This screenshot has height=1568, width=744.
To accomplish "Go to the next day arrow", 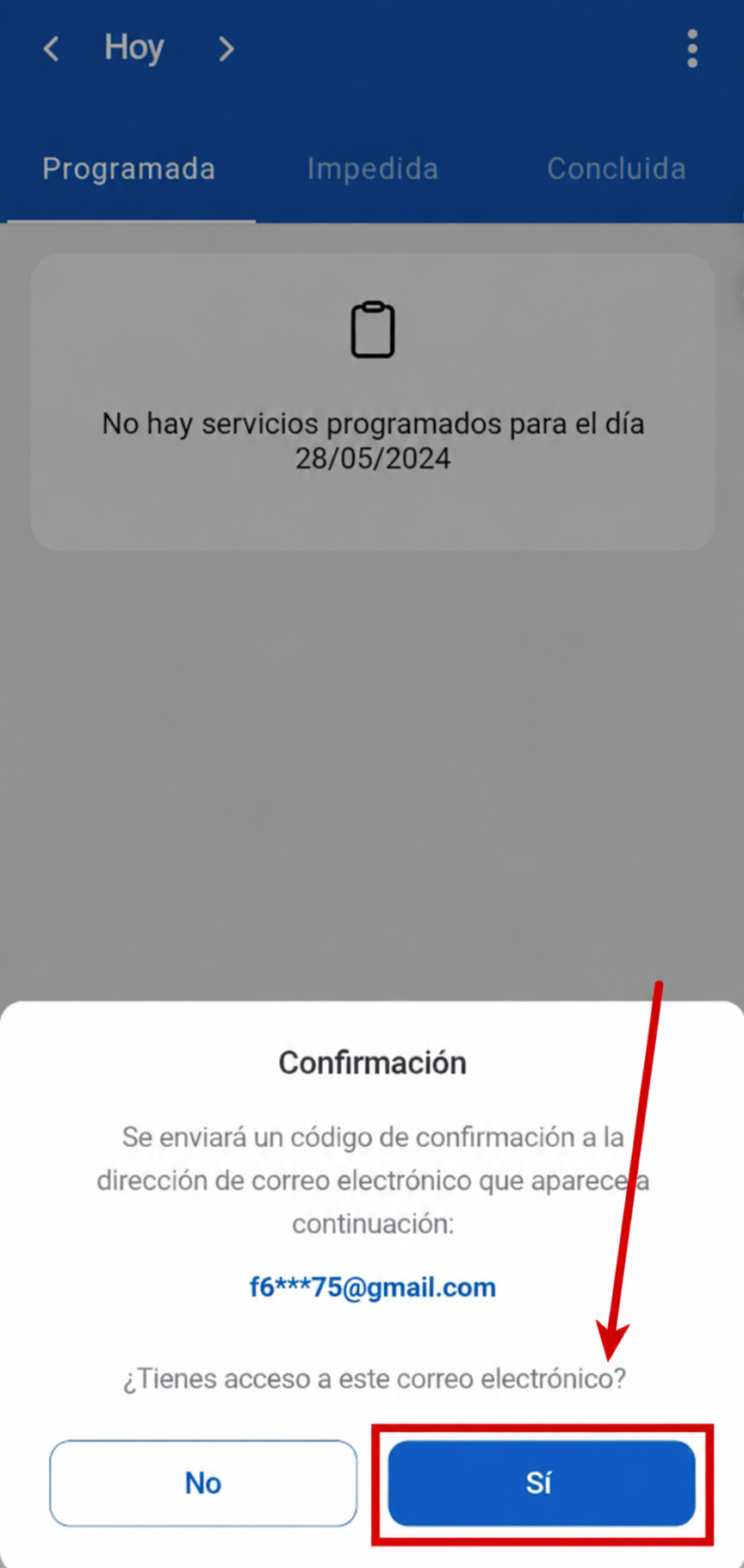I will point(226,48).
